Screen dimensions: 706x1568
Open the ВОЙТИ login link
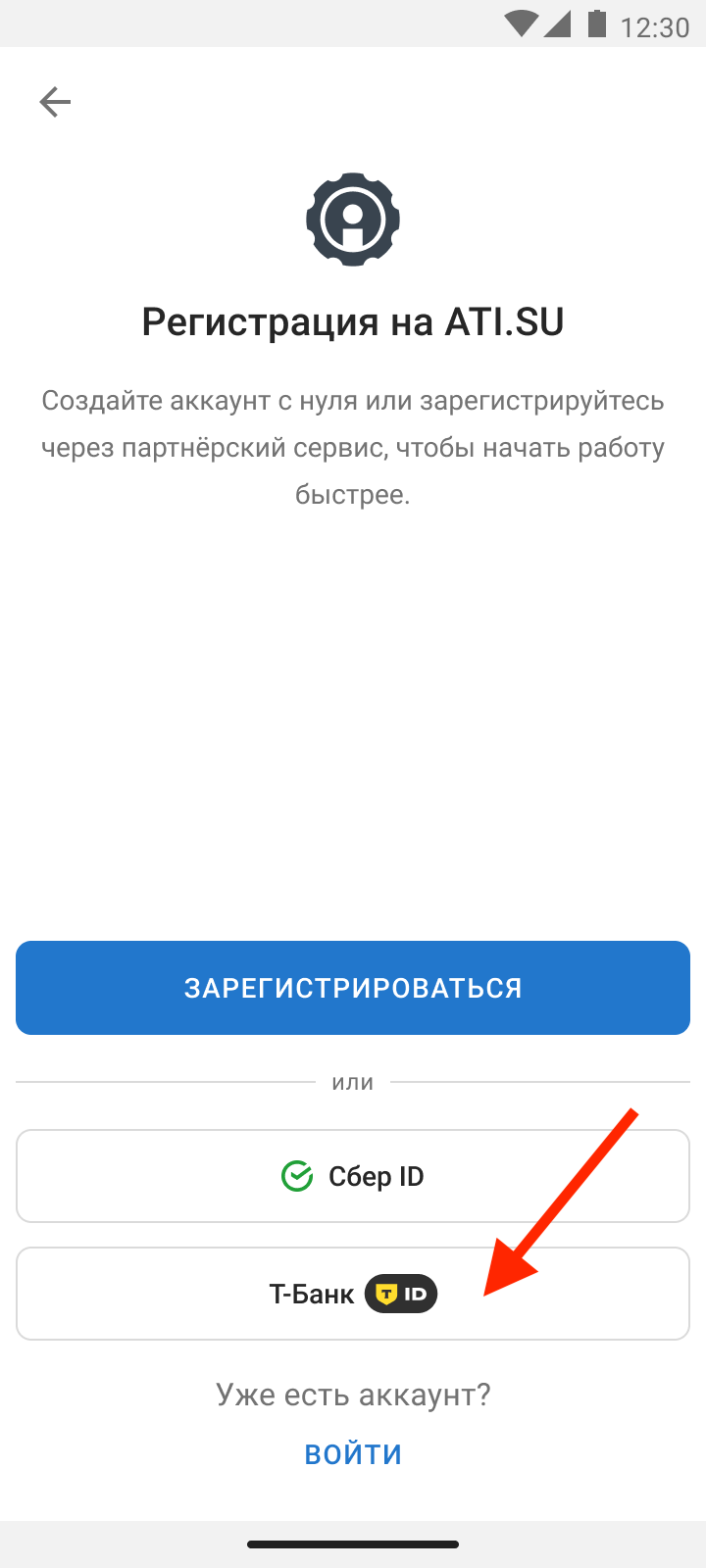point(353,1453)
